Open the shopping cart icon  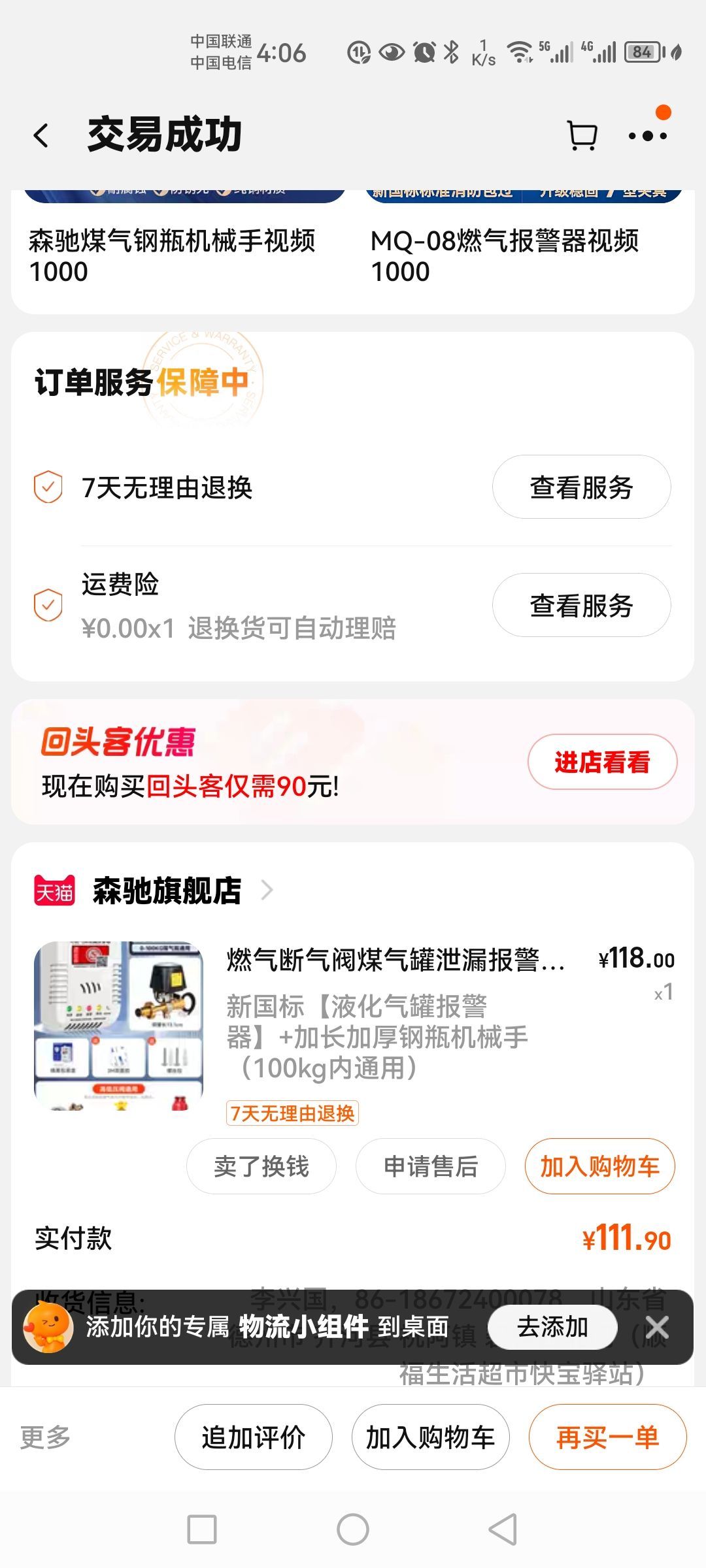pos(582,135)
